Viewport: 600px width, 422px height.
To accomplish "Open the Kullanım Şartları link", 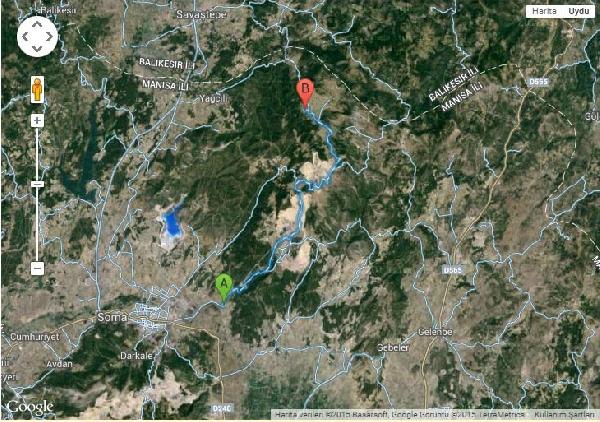I will pyautogui.click(x=564, y=414).
